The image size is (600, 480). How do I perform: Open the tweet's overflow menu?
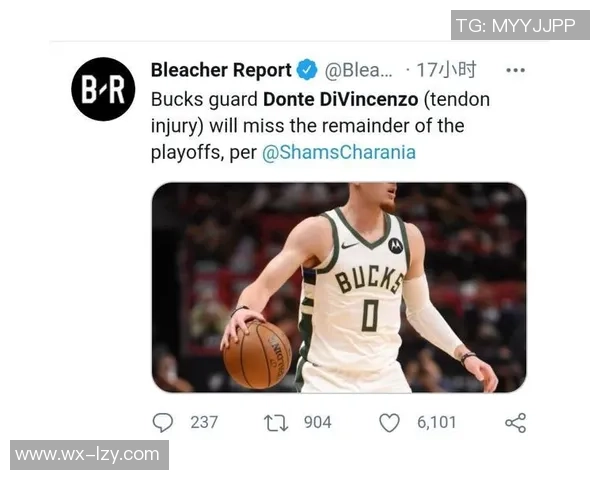(x=515, y=71)
